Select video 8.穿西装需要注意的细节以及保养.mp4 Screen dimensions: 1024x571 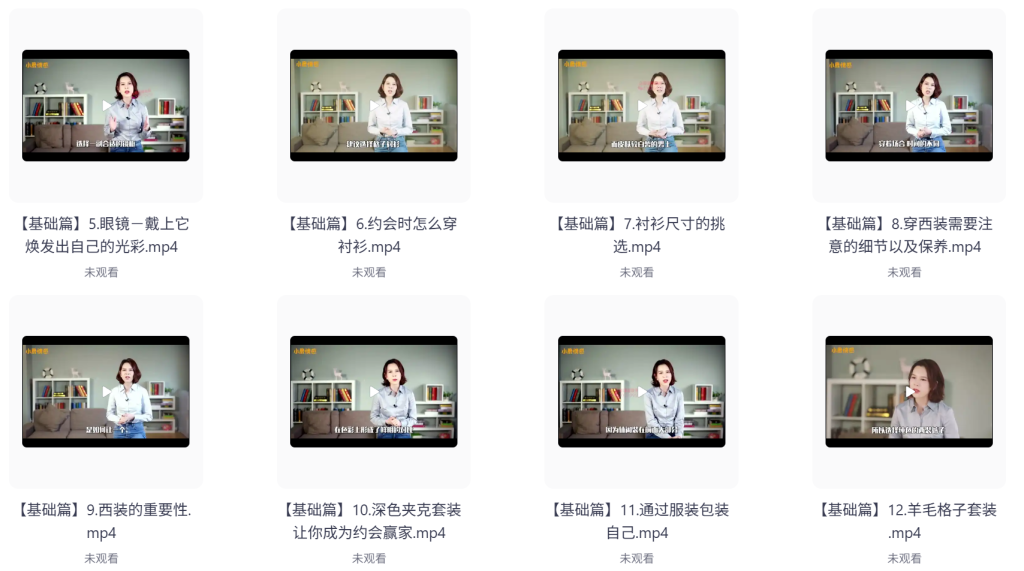pyautogui.click(x=908, y=105)
